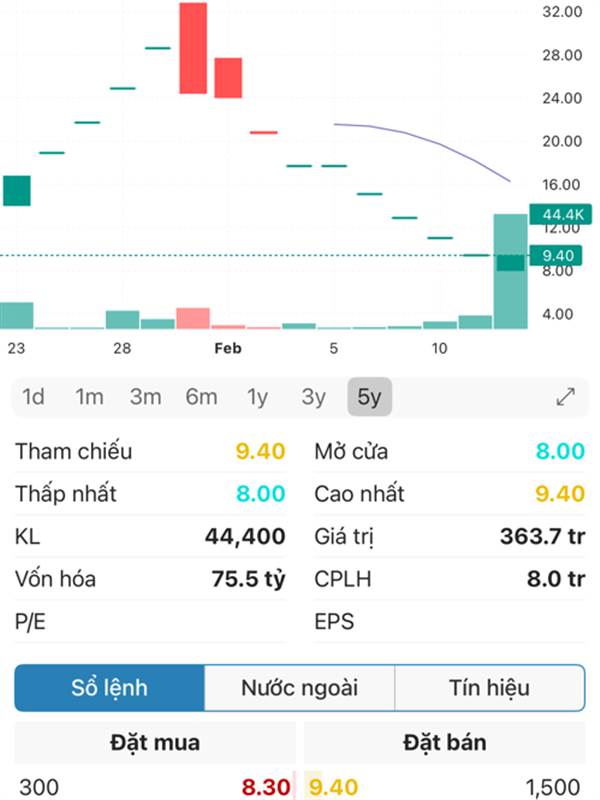
Task: Change chart to 3y period
Action: [x=313, y=397]
